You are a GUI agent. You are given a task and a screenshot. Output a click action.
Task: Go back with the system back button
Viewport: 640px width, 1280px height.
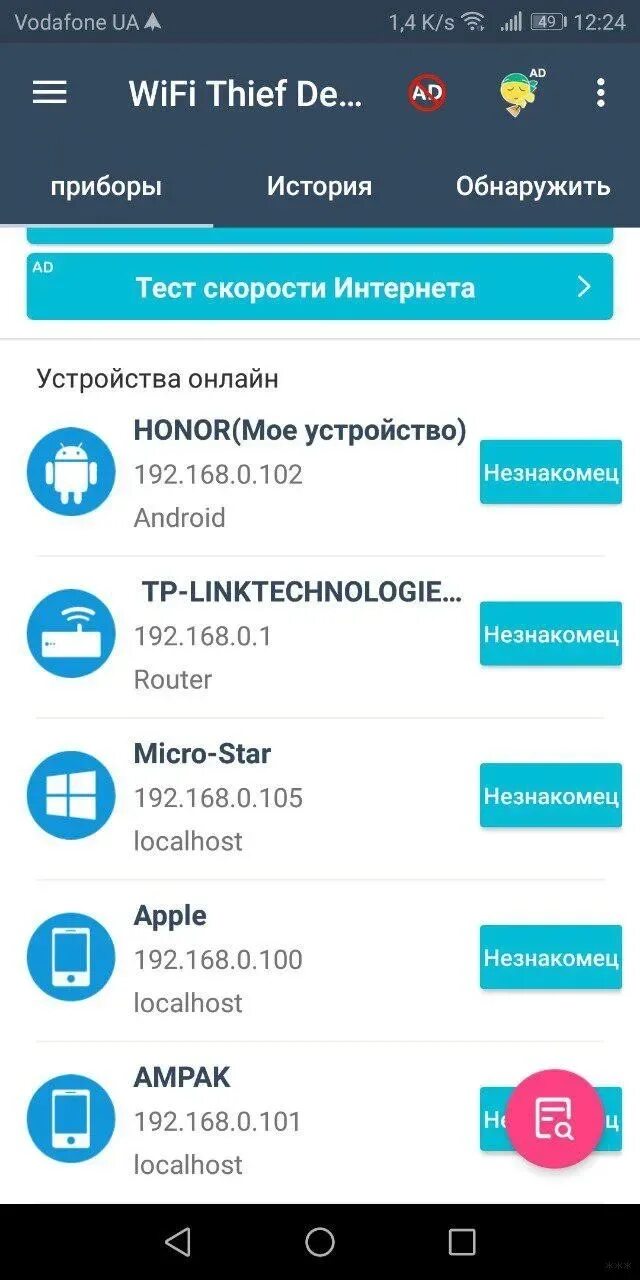click(178, 1242)
